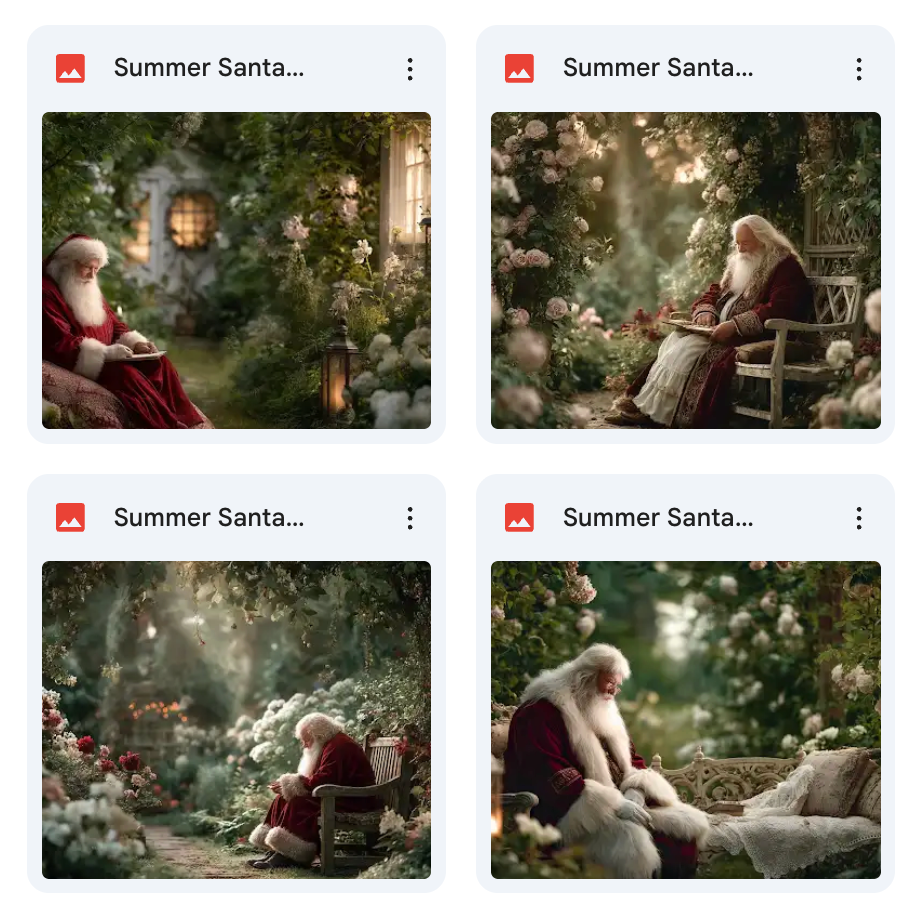
Task: Open the Summer Santa image with the garden path
Action: click(236, 719)
